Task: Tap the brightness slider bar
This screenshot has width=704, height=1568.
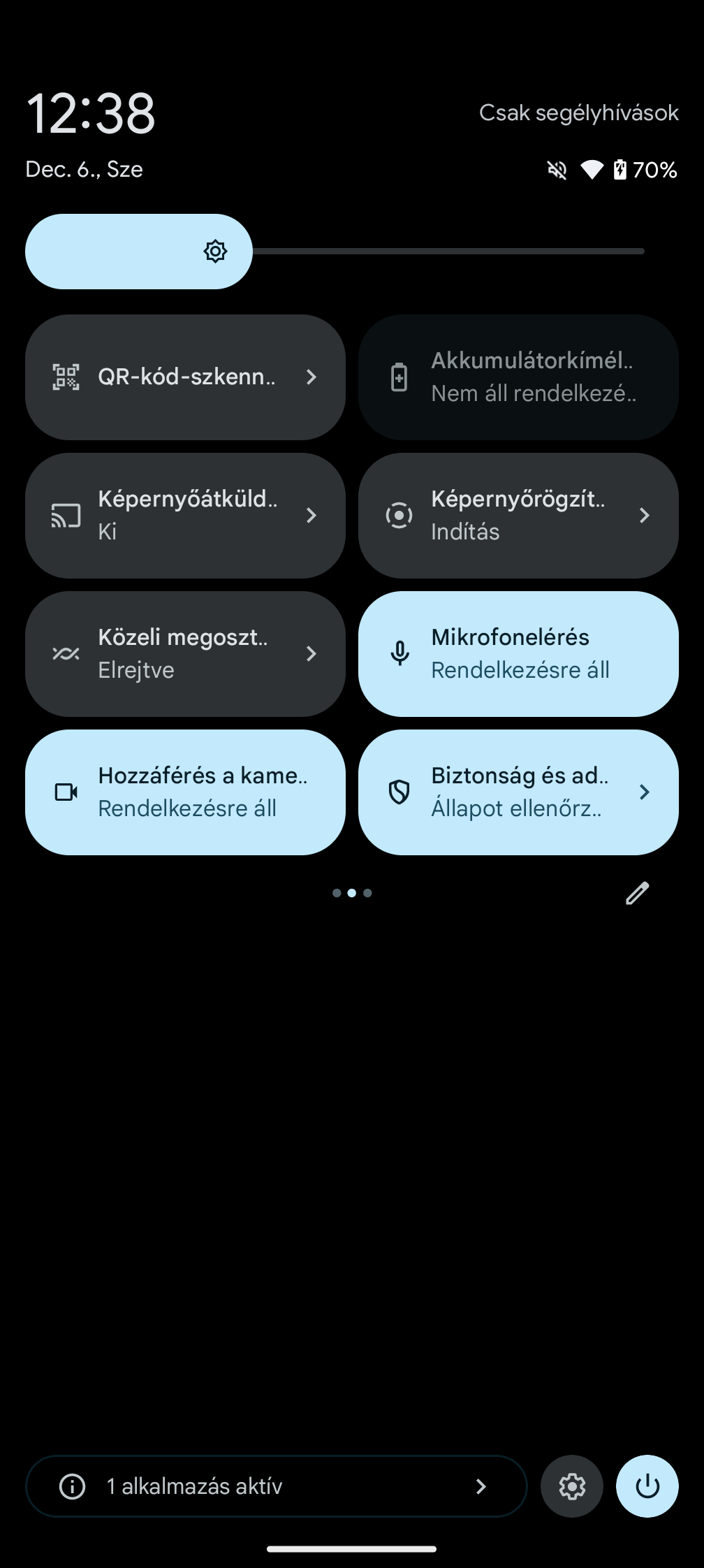Action: (335, 252)
